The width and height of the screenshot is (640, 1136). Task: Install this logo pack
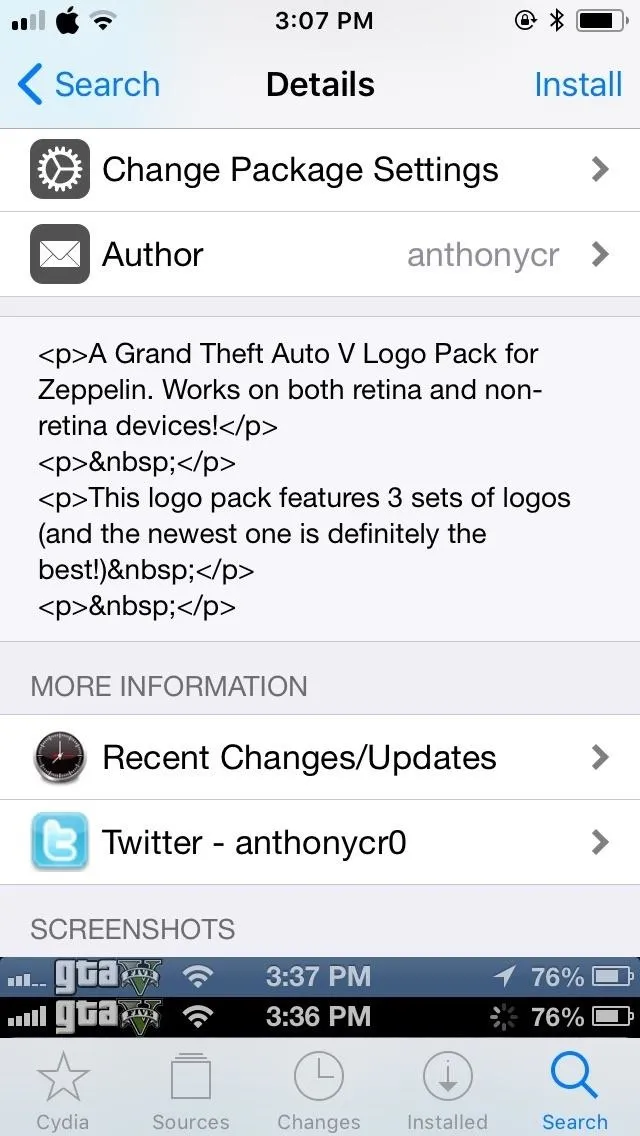(x=578, y=84)
